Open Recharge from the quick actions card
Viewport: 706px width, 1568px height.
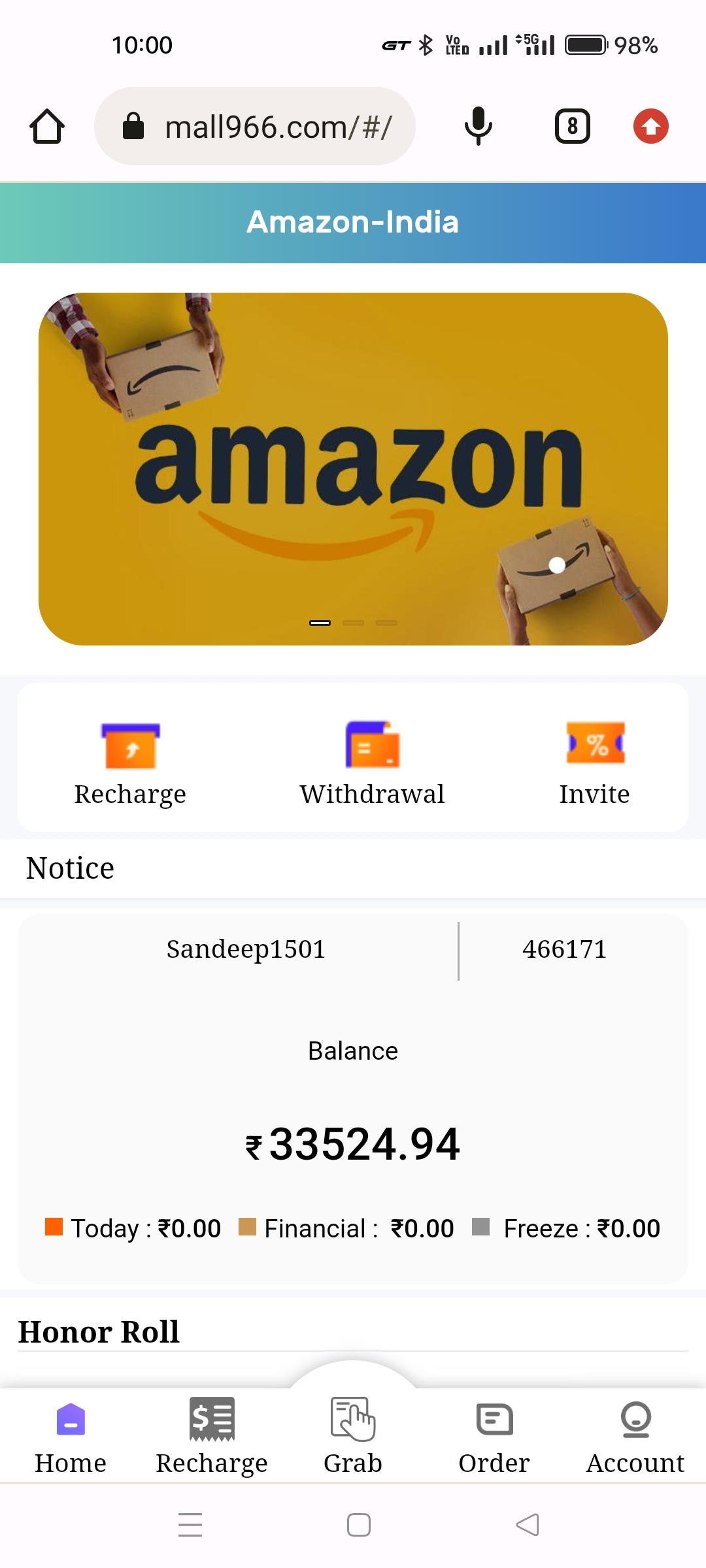[x=130, y=762]
